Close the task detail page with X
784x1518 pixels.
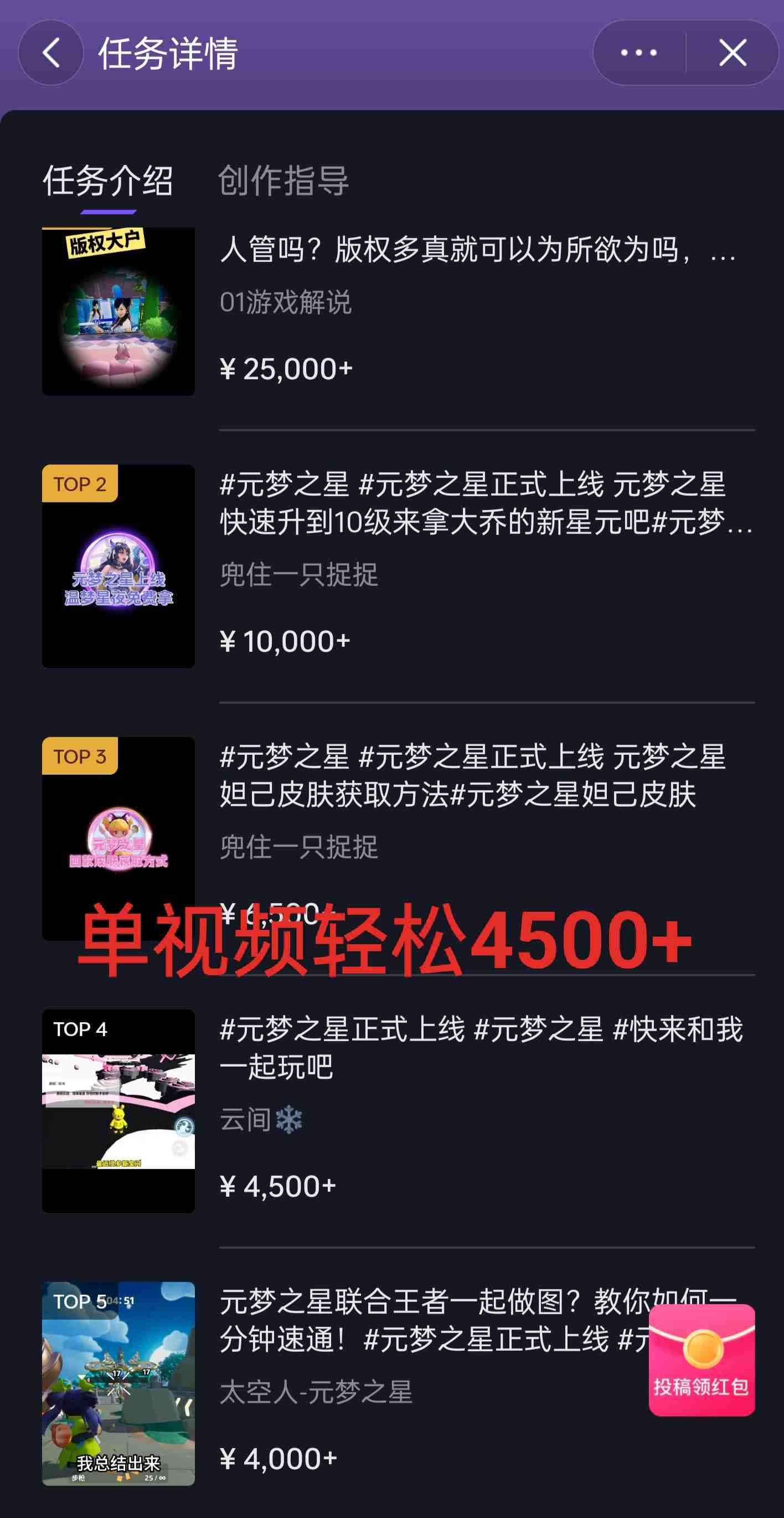[732, 53]
